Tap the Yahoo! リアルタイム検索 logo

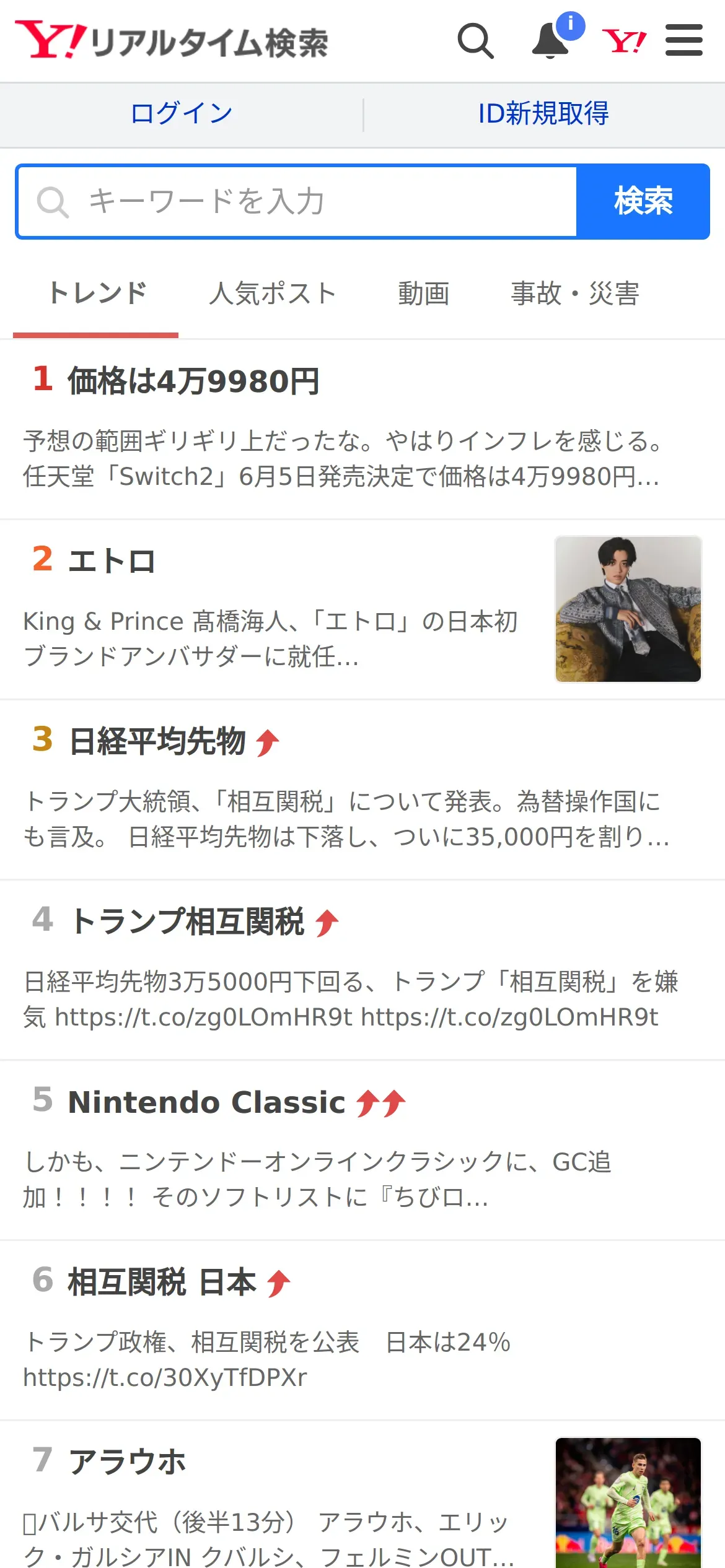click(172, 41)
